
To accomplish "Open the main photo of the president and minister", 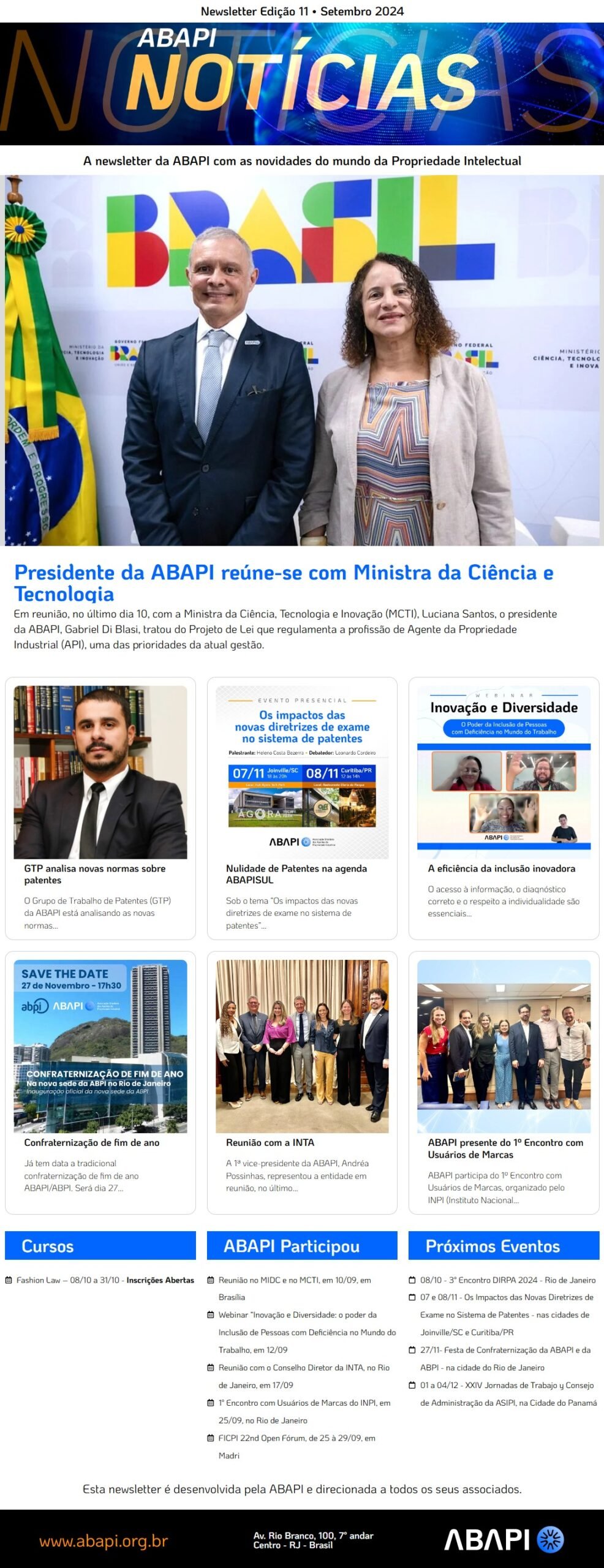I will click(x=302, y=361).
